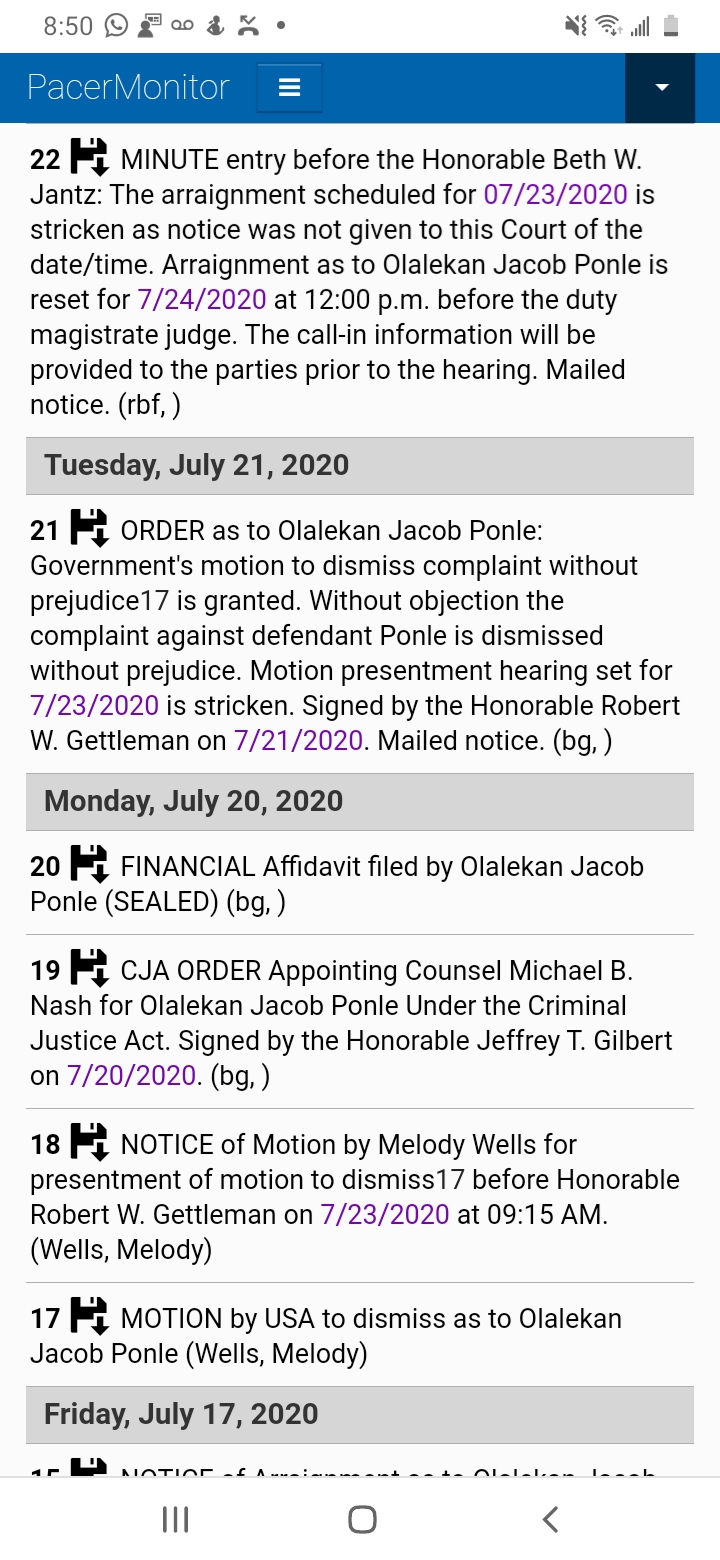This screenshot has width=720, height=1560.
Task: Open recent apps from the navigation bar
Action: [175, 1520]
